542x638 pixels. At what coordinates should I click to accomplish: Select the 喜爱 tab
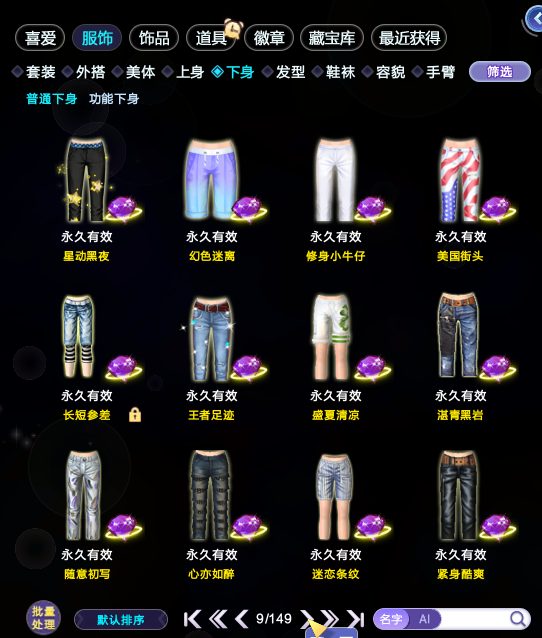click(x=40, y=38)
